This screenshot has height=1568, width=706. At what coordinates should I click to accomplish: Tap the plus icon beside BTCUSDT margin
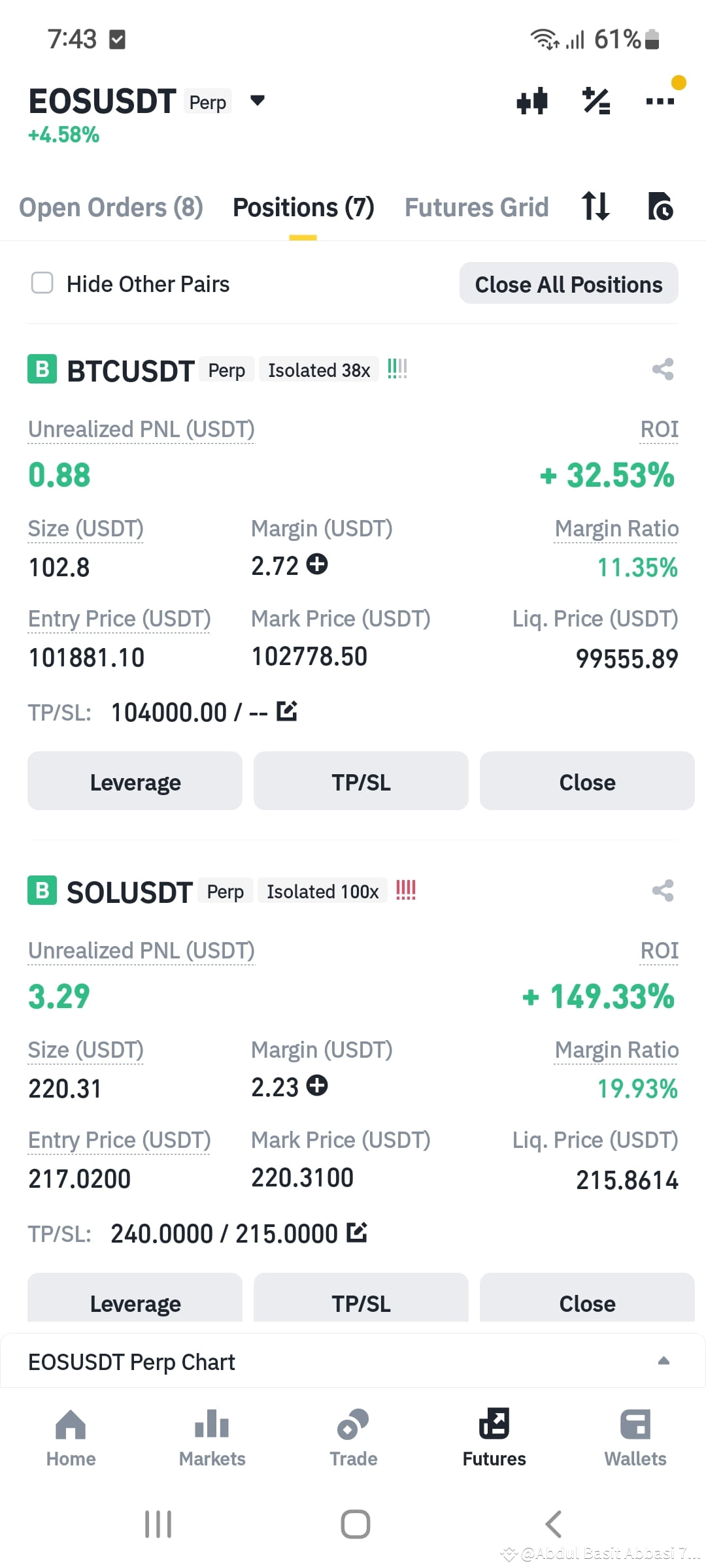[318, 565]
